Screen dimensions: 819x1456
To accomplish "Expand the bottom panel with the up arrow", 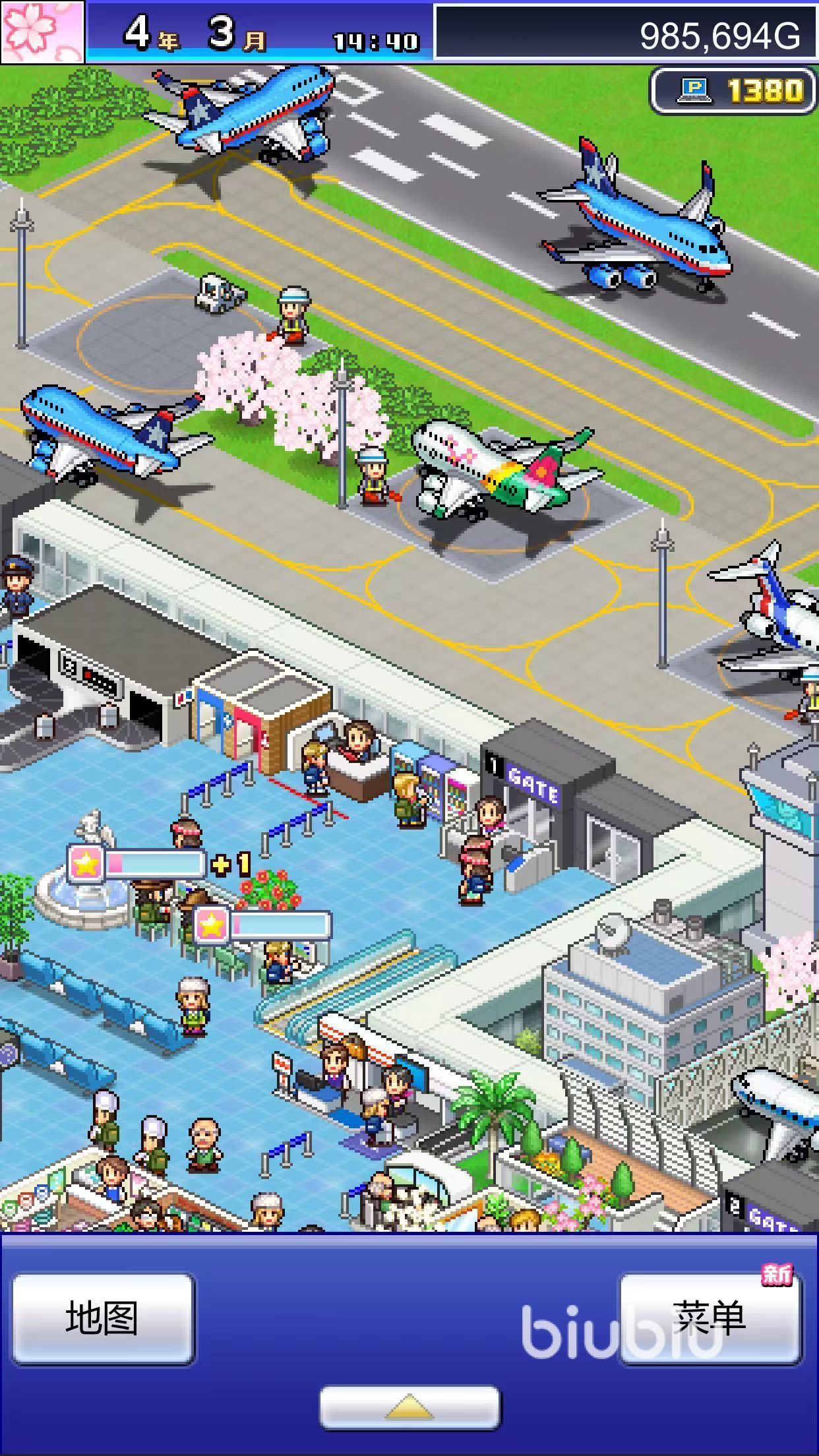I will click(x=409, y=1408).
